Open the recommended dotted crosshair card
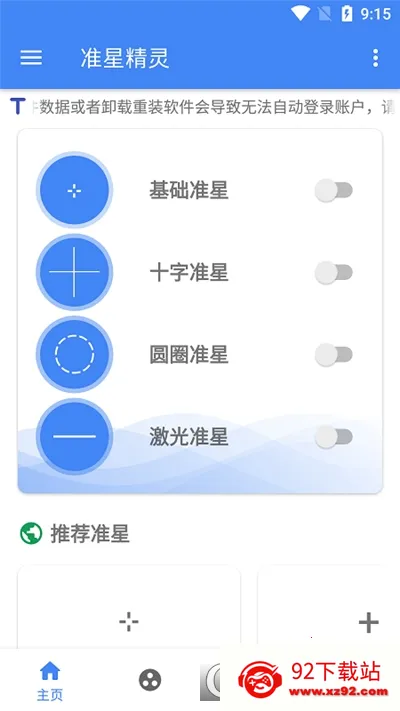Viewport: 400px width, 711px height. [129, 608]
